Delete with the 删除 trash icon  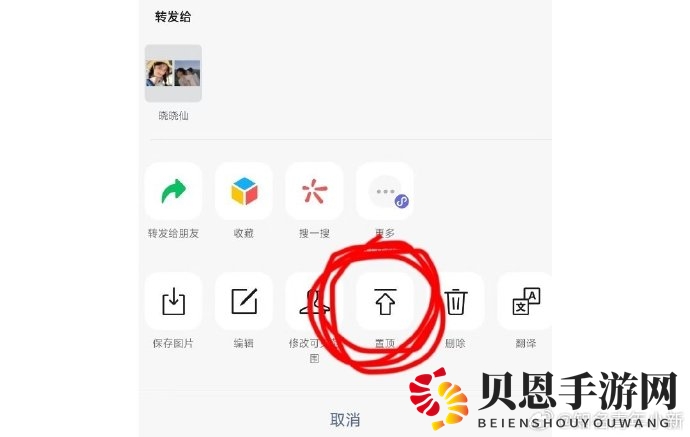[455, 301]
